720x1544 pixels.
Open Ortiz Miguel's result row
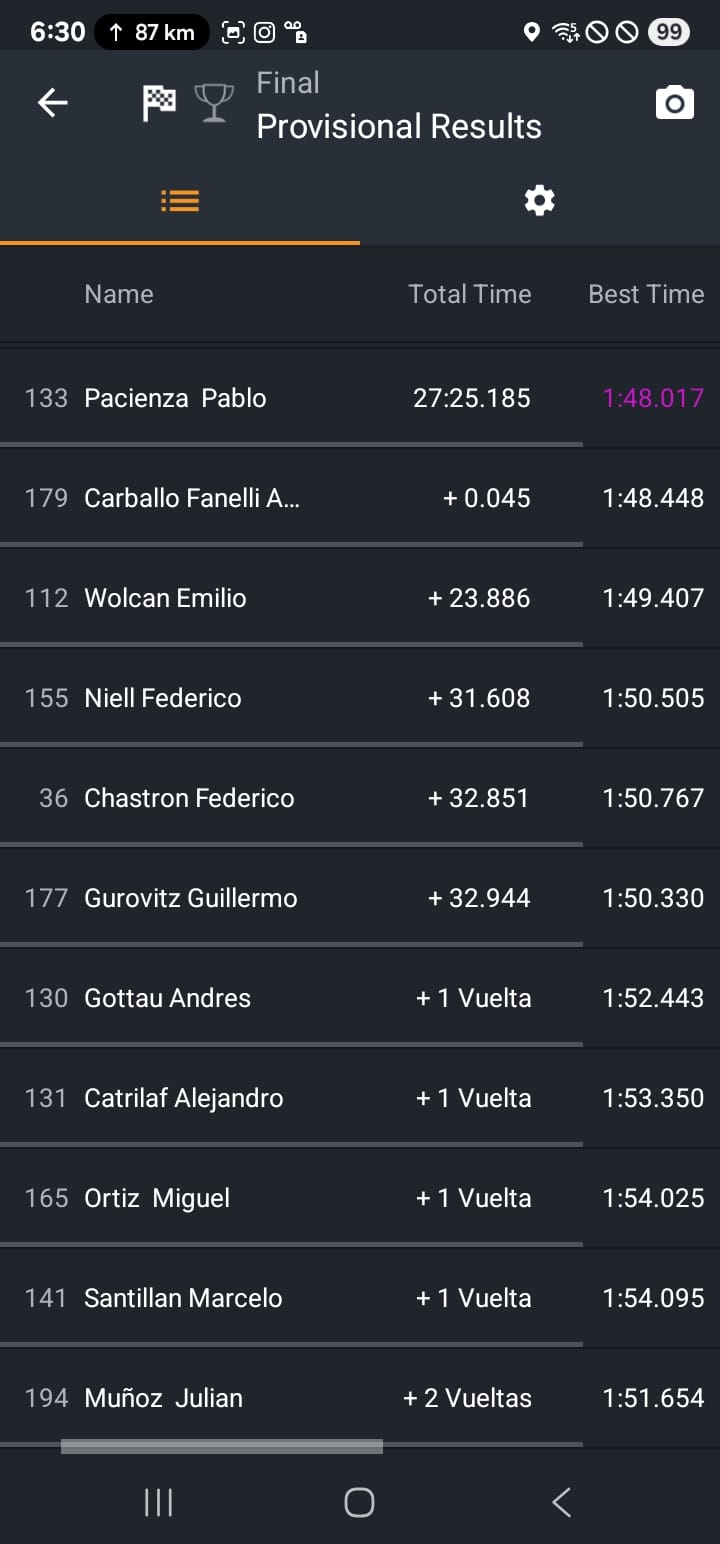[x=360, y=1198]
